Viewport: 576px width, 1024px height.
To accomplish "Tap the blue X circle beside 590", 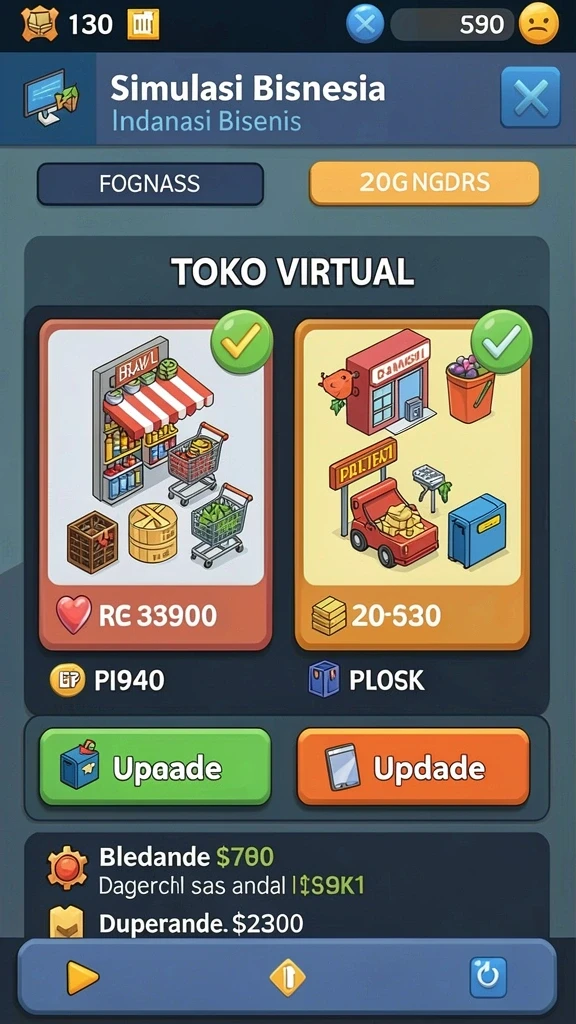I will [364, 25].
